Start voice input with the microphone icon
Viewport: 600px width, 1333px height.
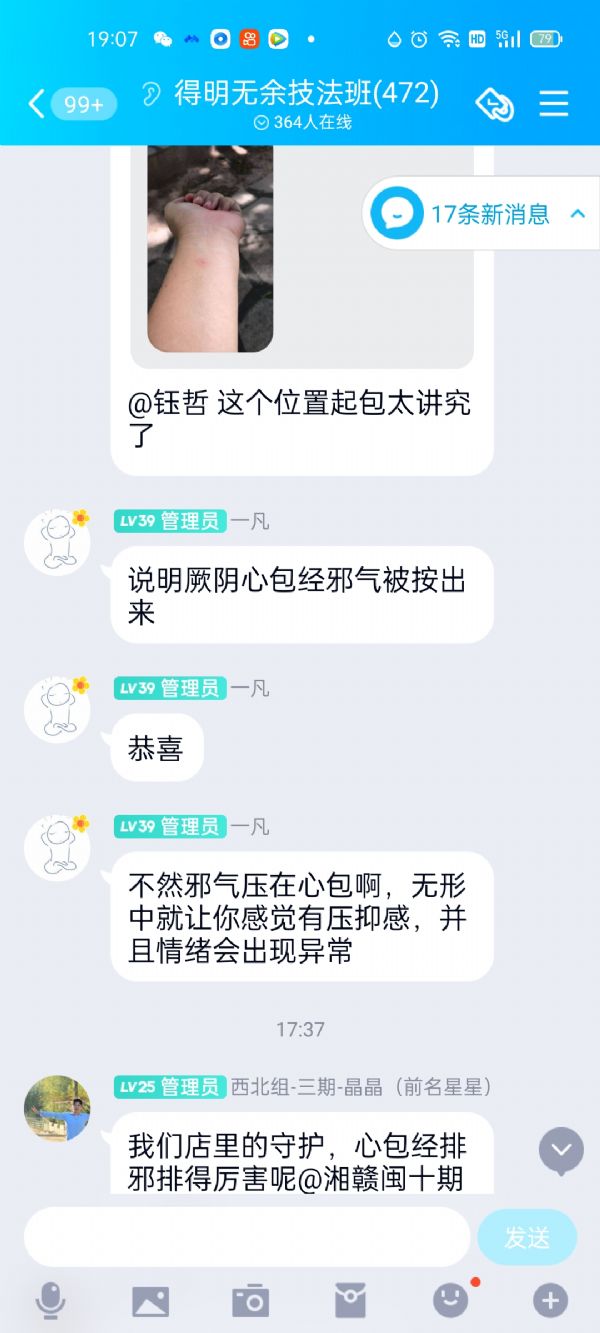[x=50, y=1300]
